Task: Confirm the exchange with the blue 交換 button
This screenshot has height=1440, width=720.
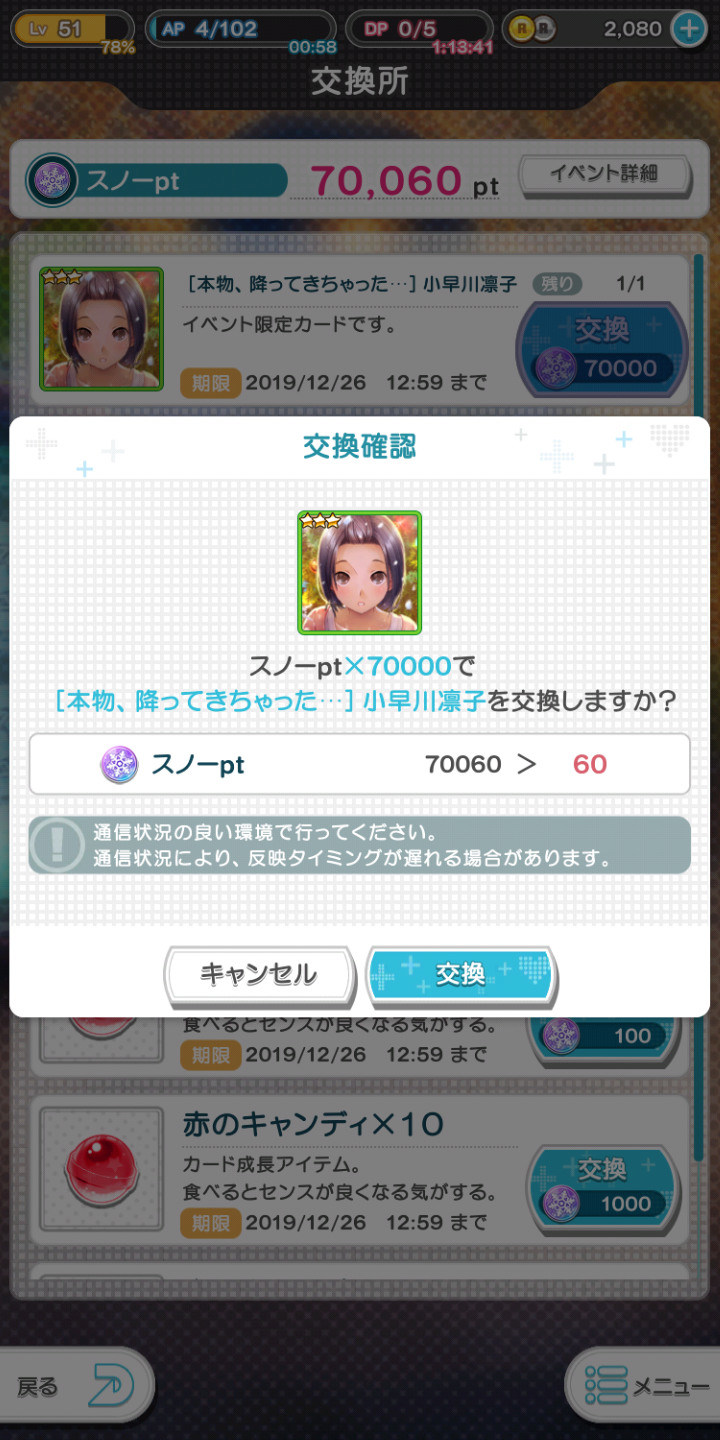Action: pyautogui.click(x=460, y=973)
